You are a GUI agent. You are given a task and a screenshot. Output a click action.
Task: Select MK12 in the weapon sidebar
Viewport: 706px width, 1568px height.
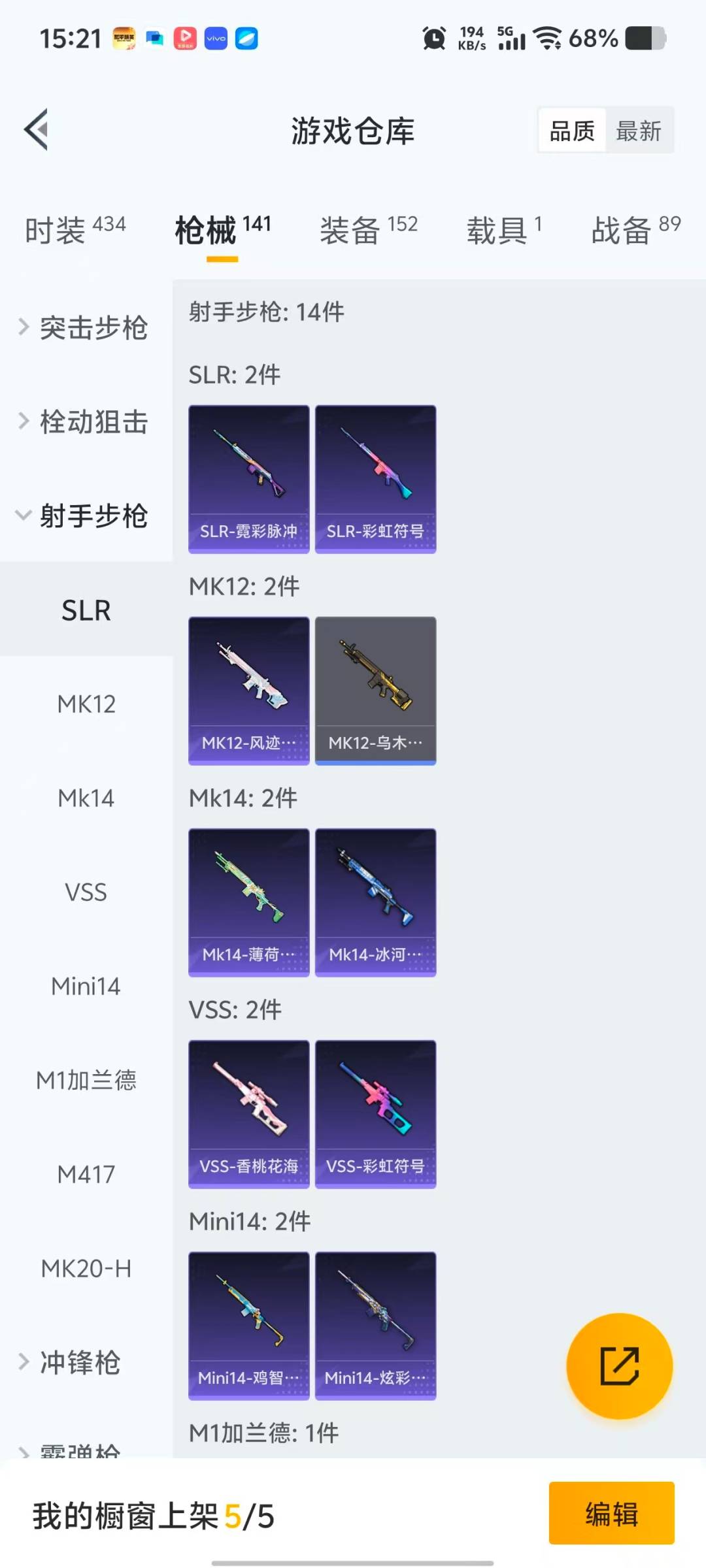tap(87, 704)
